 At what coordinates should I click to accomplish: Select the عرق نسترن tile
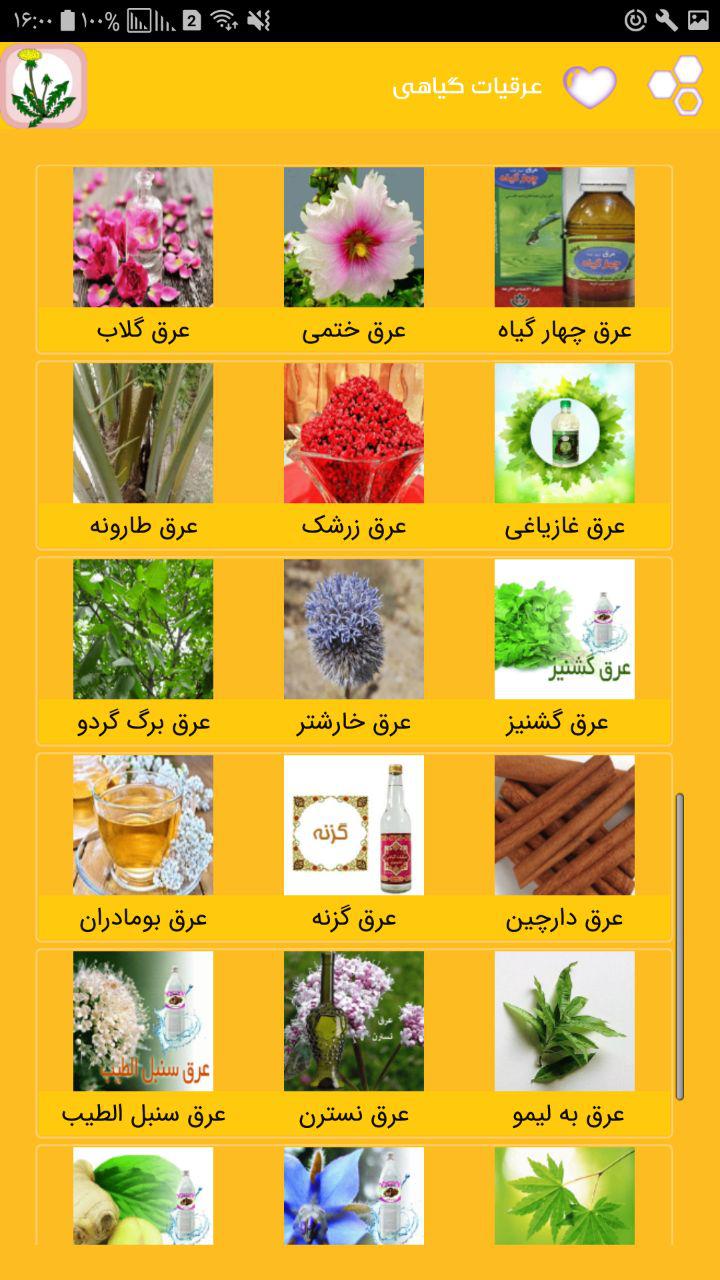pos(354,1043)
